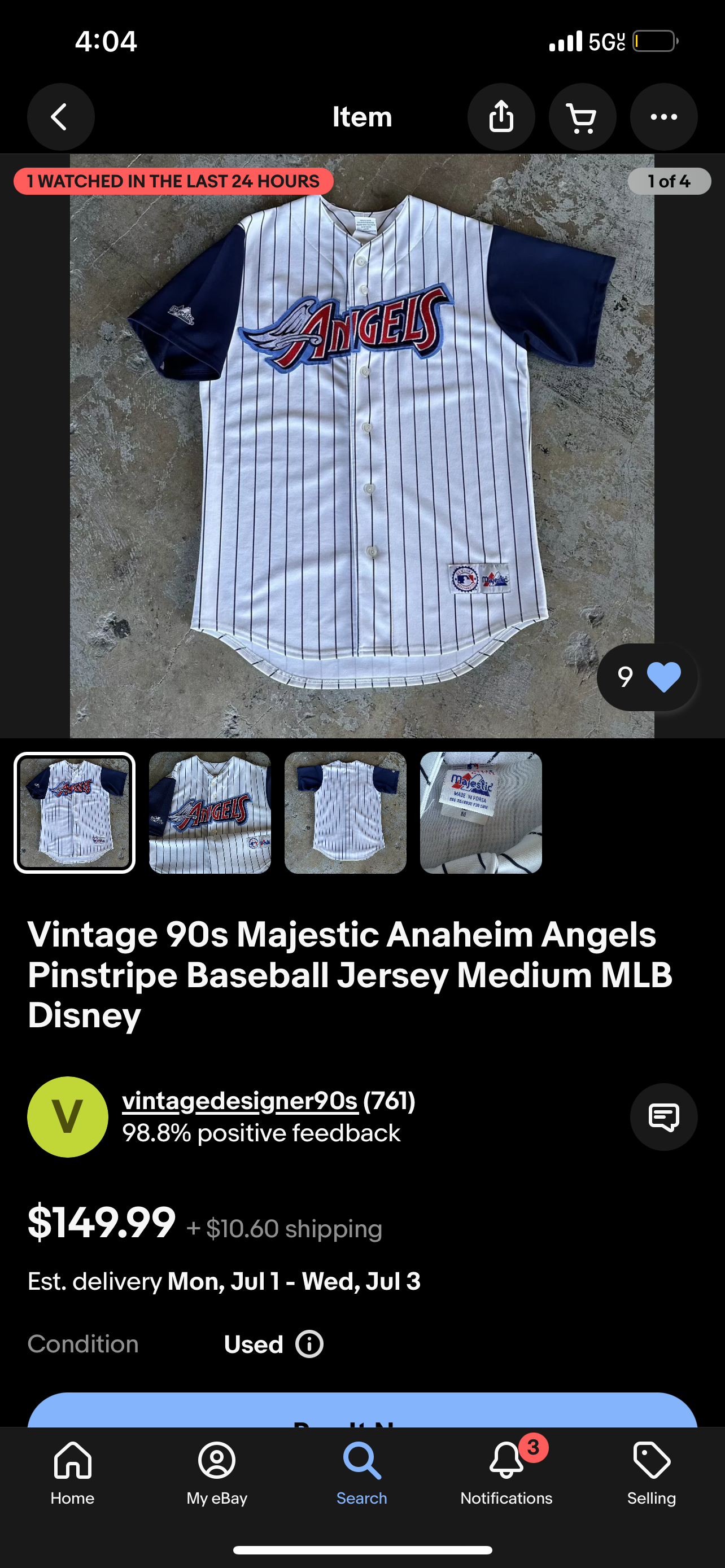The height and width of the screenshot is (1568, 725).
Task: Show the Majestic tag photo thumbnail
Action: [481, 813]
